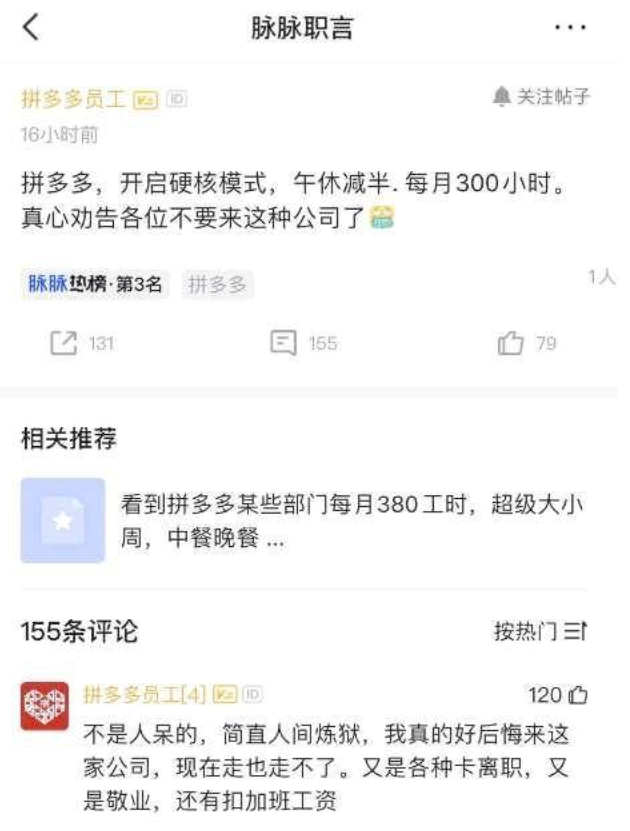This screenshot has height=831, width=630.
Task: Go back using the back arrow
Action: point(30,28)
